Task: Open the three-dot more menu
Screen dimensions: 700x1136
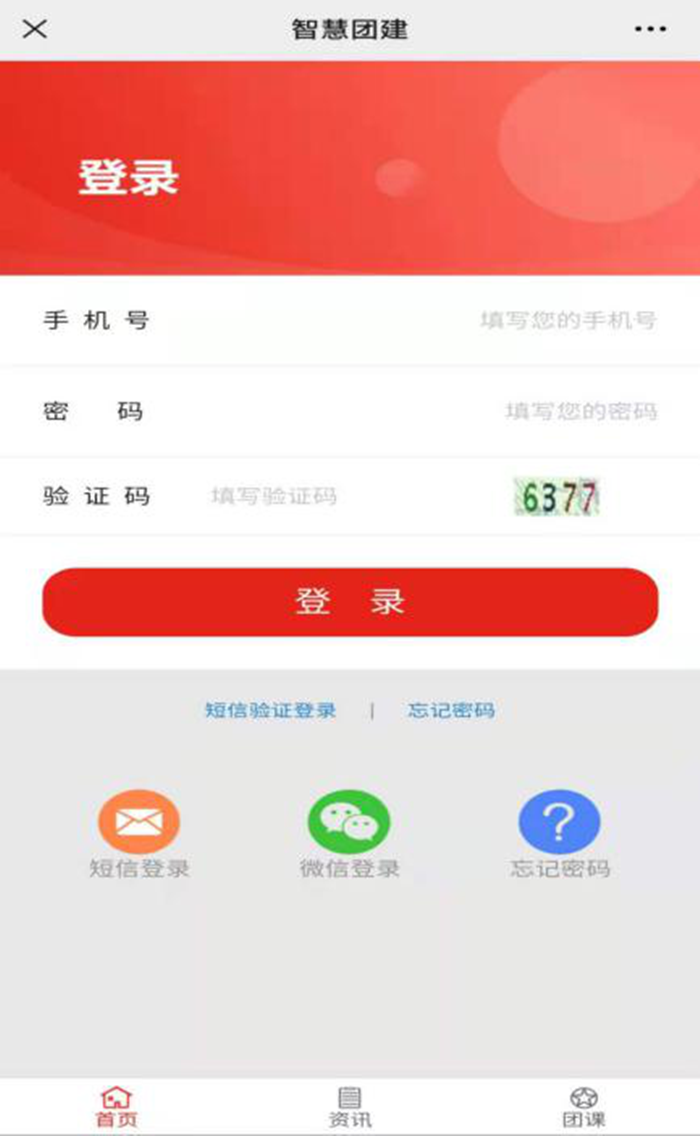Action: tap(650, 29)
